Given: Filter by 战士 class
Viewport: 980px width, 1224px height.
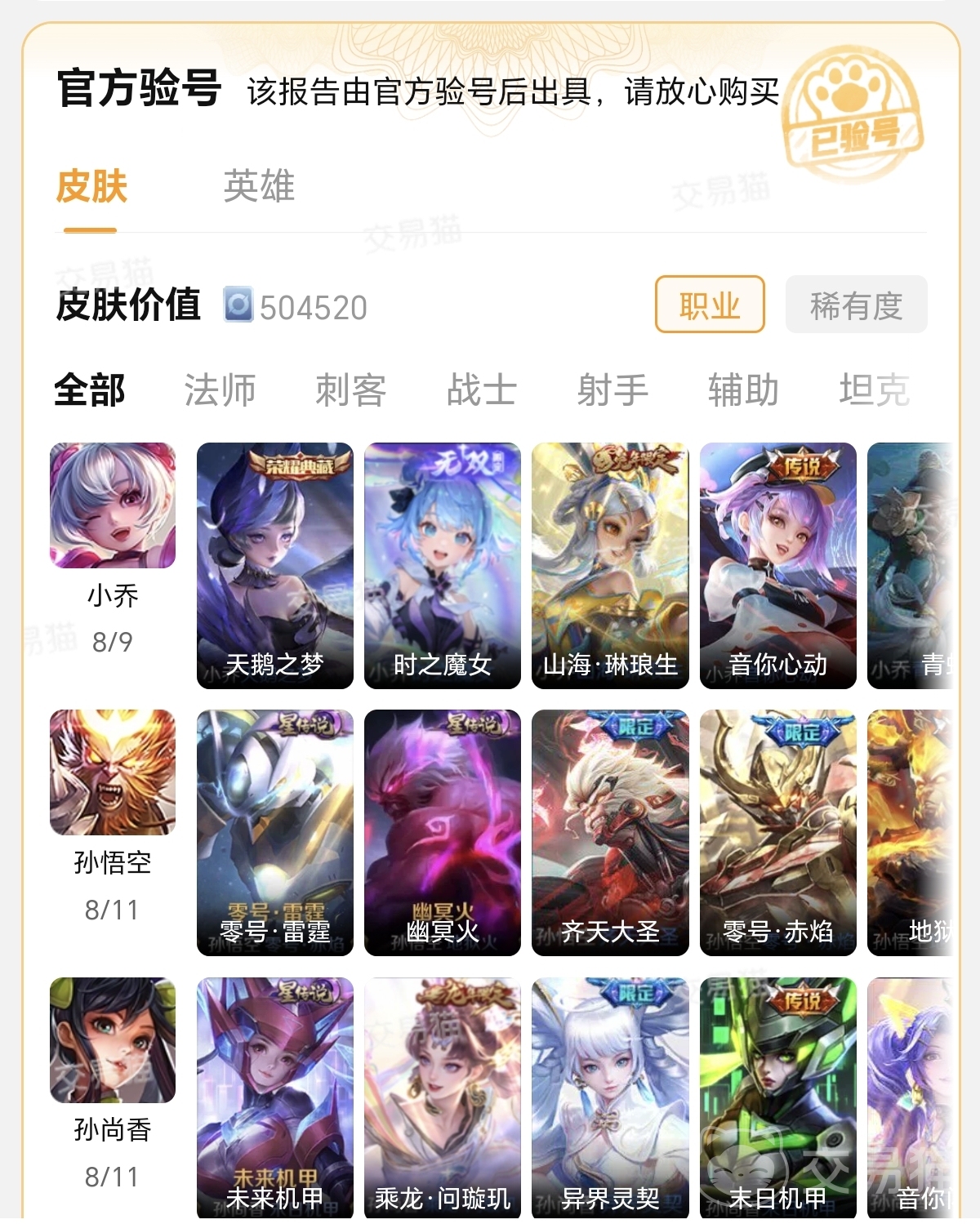Looking at the screenshot, I should tap(482, 389).
